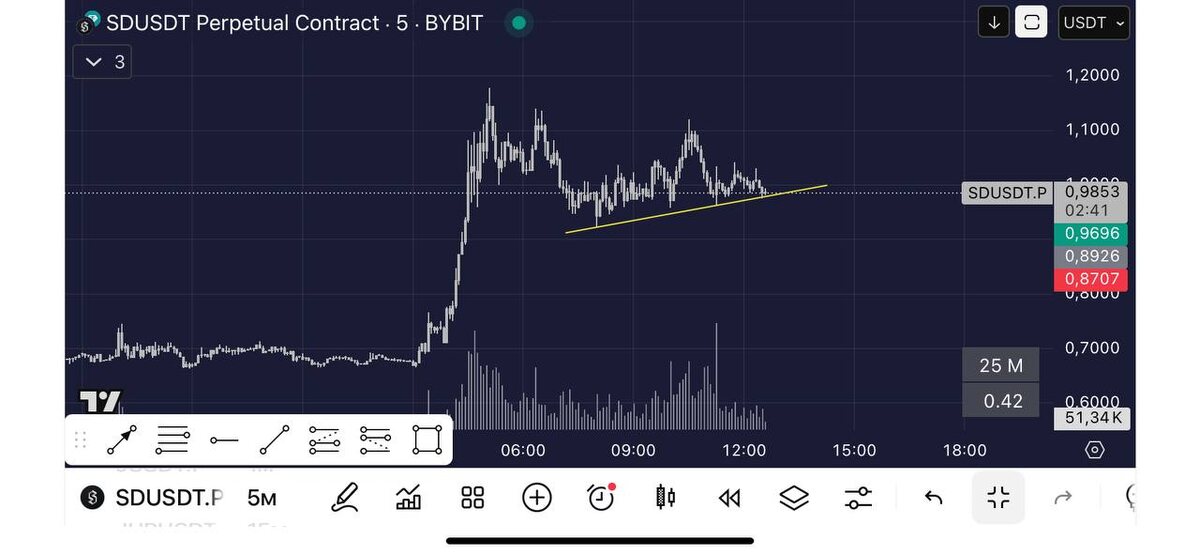Open the USDT currency dropdown
1200x555 pixels.
pos(1093,22)
